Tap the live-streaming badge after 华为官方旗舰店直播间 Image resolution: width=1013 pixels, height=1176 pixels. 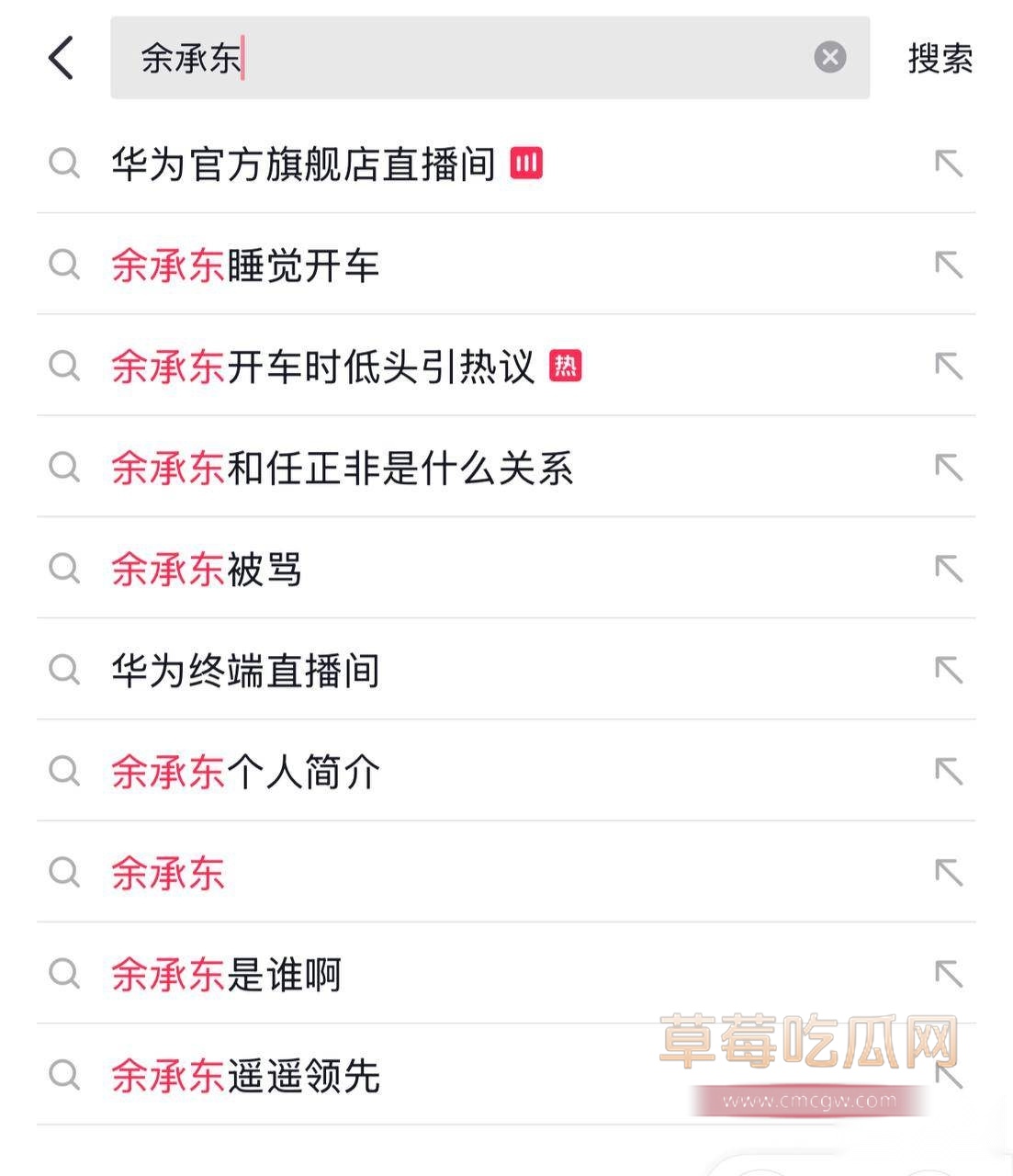pos(526,163)
